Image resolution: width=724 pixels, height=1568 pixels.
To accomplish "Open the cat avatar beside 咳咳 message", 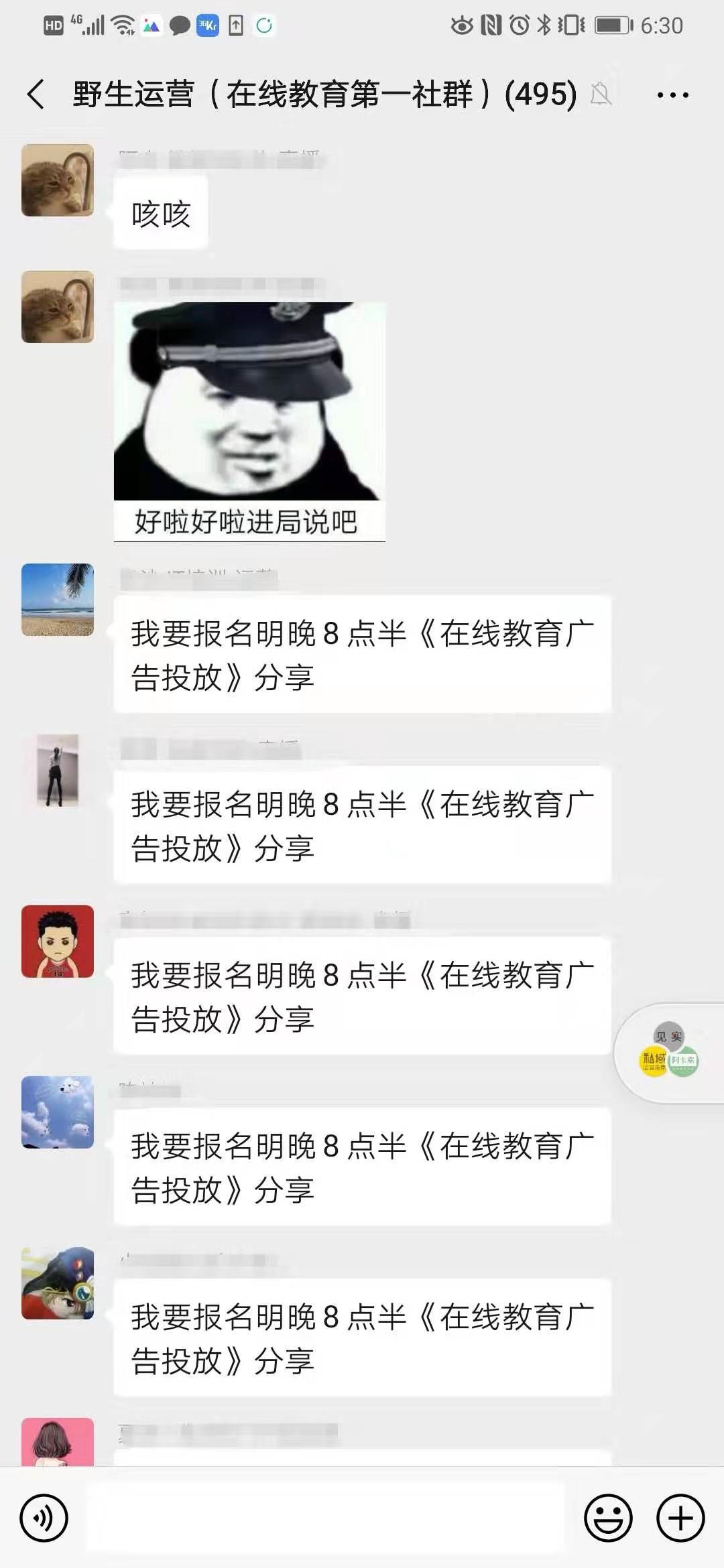I will (58, 180).
